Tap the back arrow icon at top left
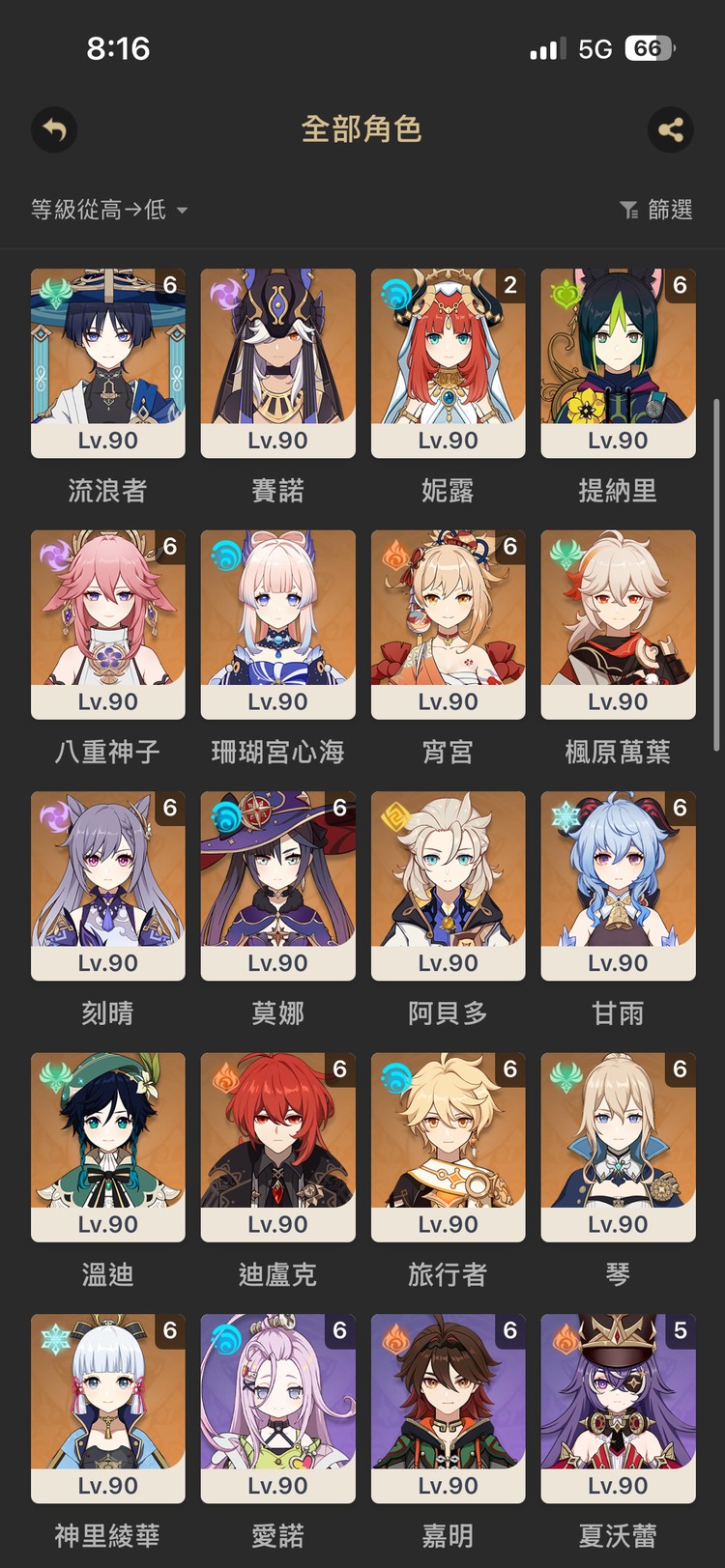The image size is (725, 1568). click(54, 130)
